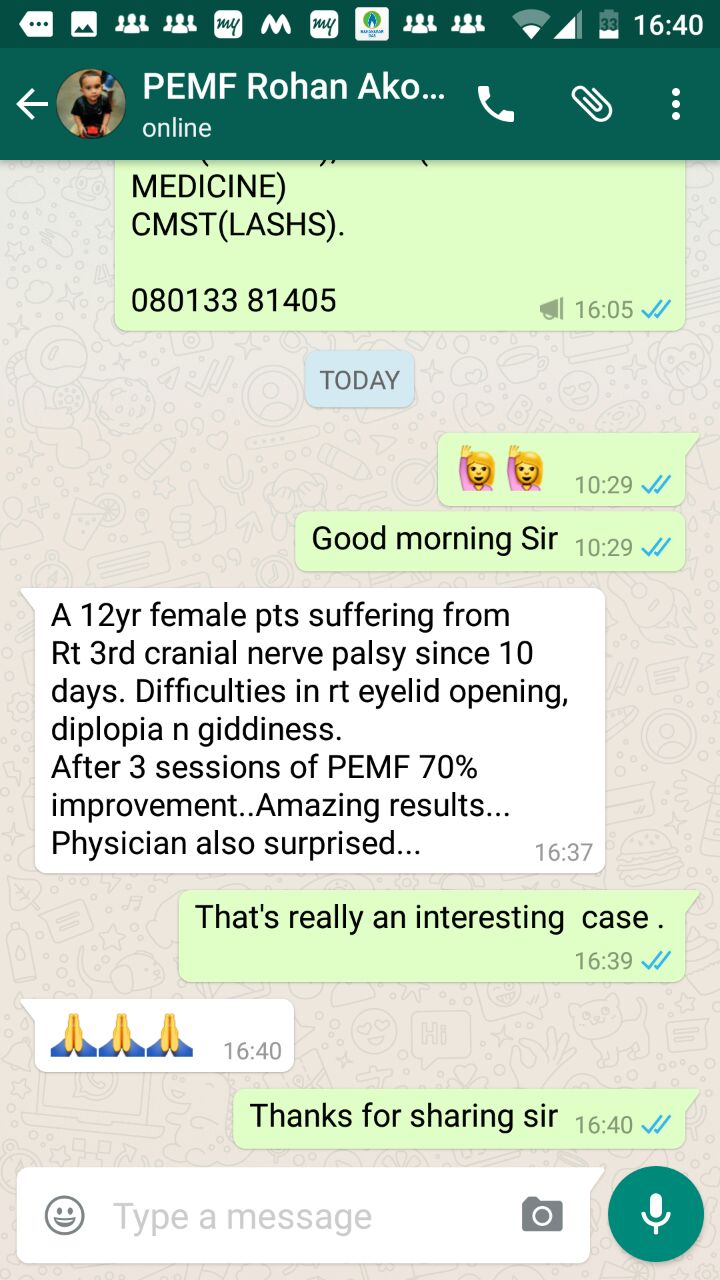Open contact info from PEMF Rohan name
The height and width of the screenshot is (1280, 720).
pos(294,87)
